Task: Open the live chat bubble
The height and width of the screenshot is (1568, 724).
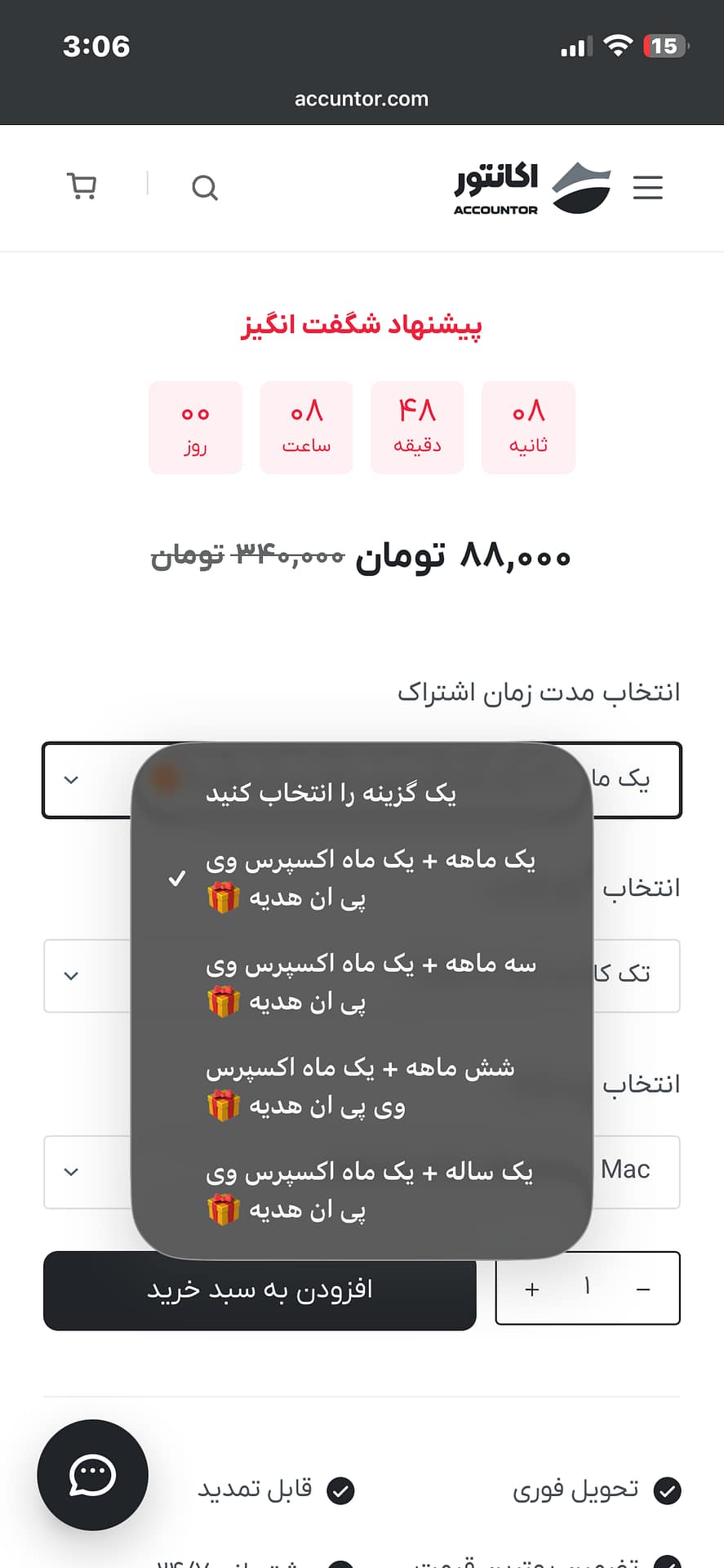Action: tap(92, 1475)
